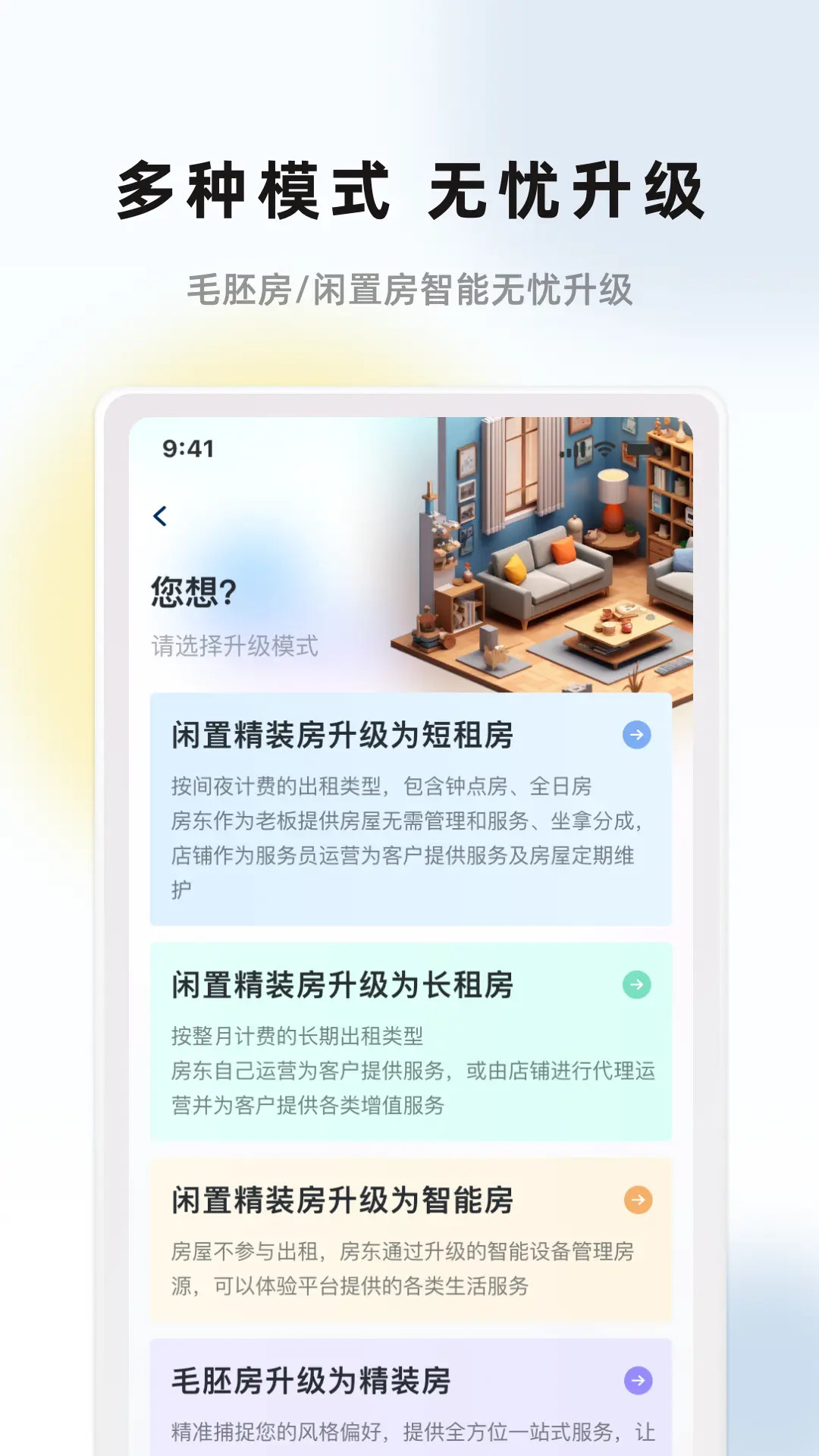Expand the smart-home card with its circular chevron
The width and height of the screenshot is (819, 1456).
(635, 1200)
